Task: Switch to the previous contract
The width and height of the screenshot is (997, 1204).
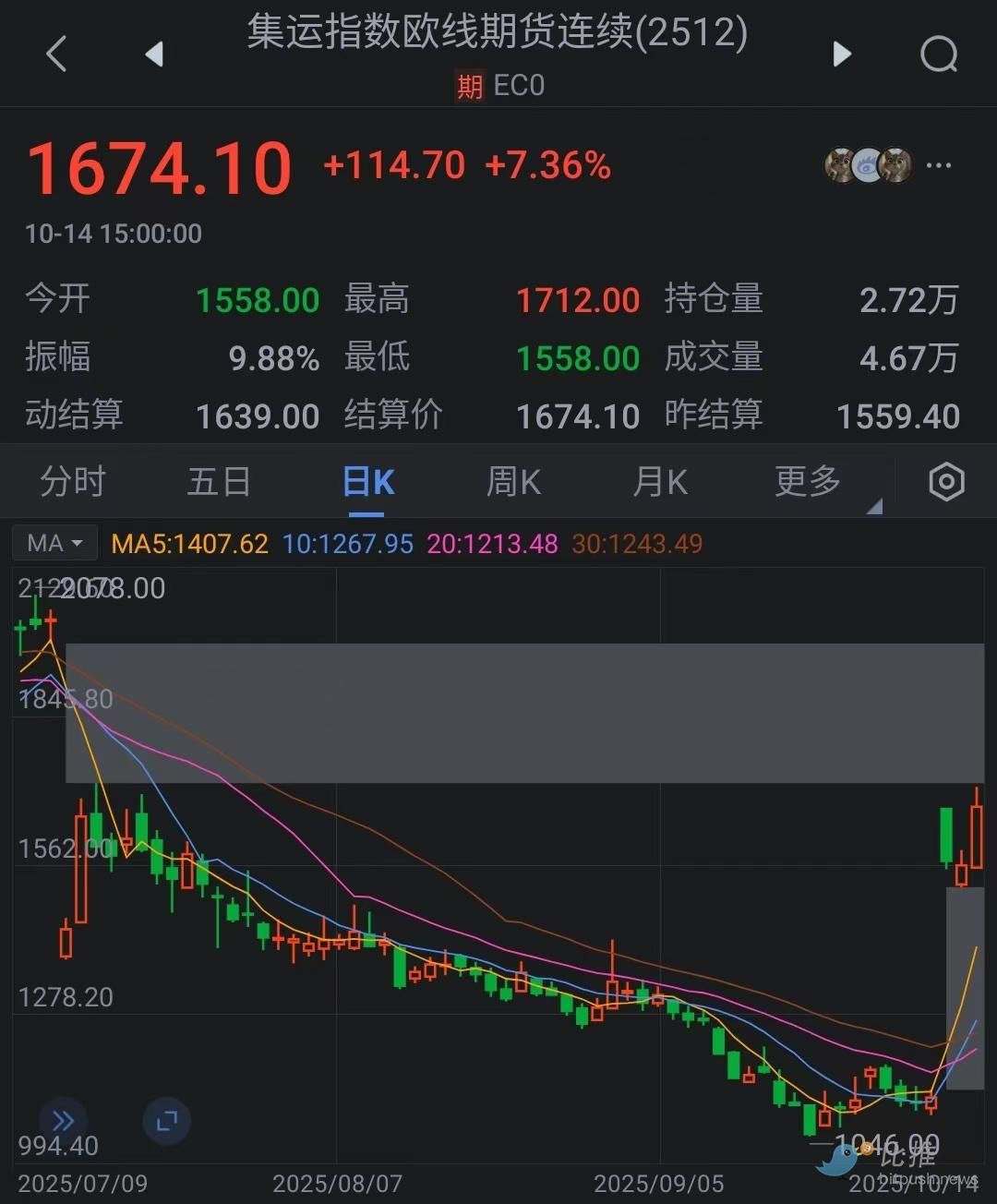Action: [x=154, y=54]
